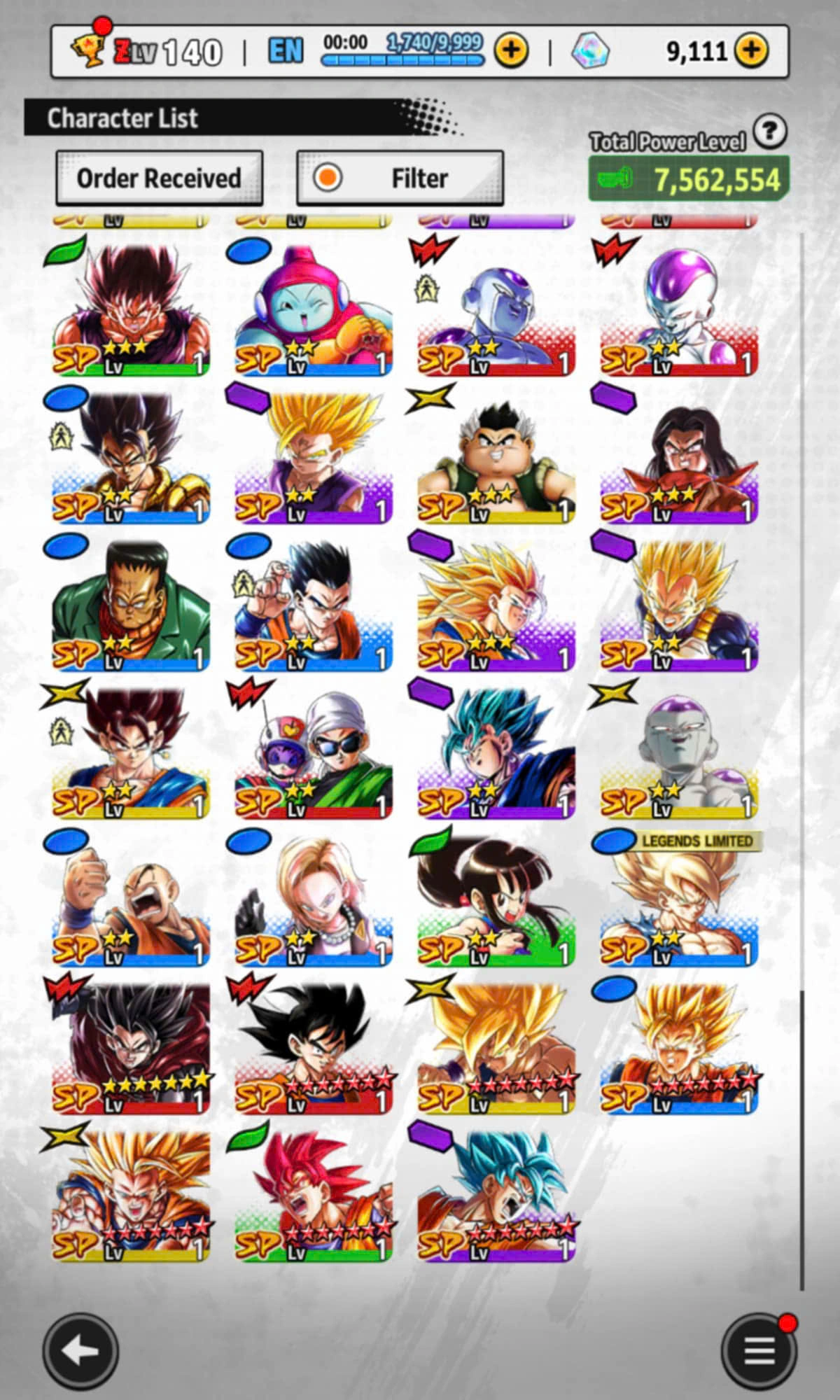Go back with the arrow button
Viewport: 840px width, 1400px height.
pos(80,1350)
